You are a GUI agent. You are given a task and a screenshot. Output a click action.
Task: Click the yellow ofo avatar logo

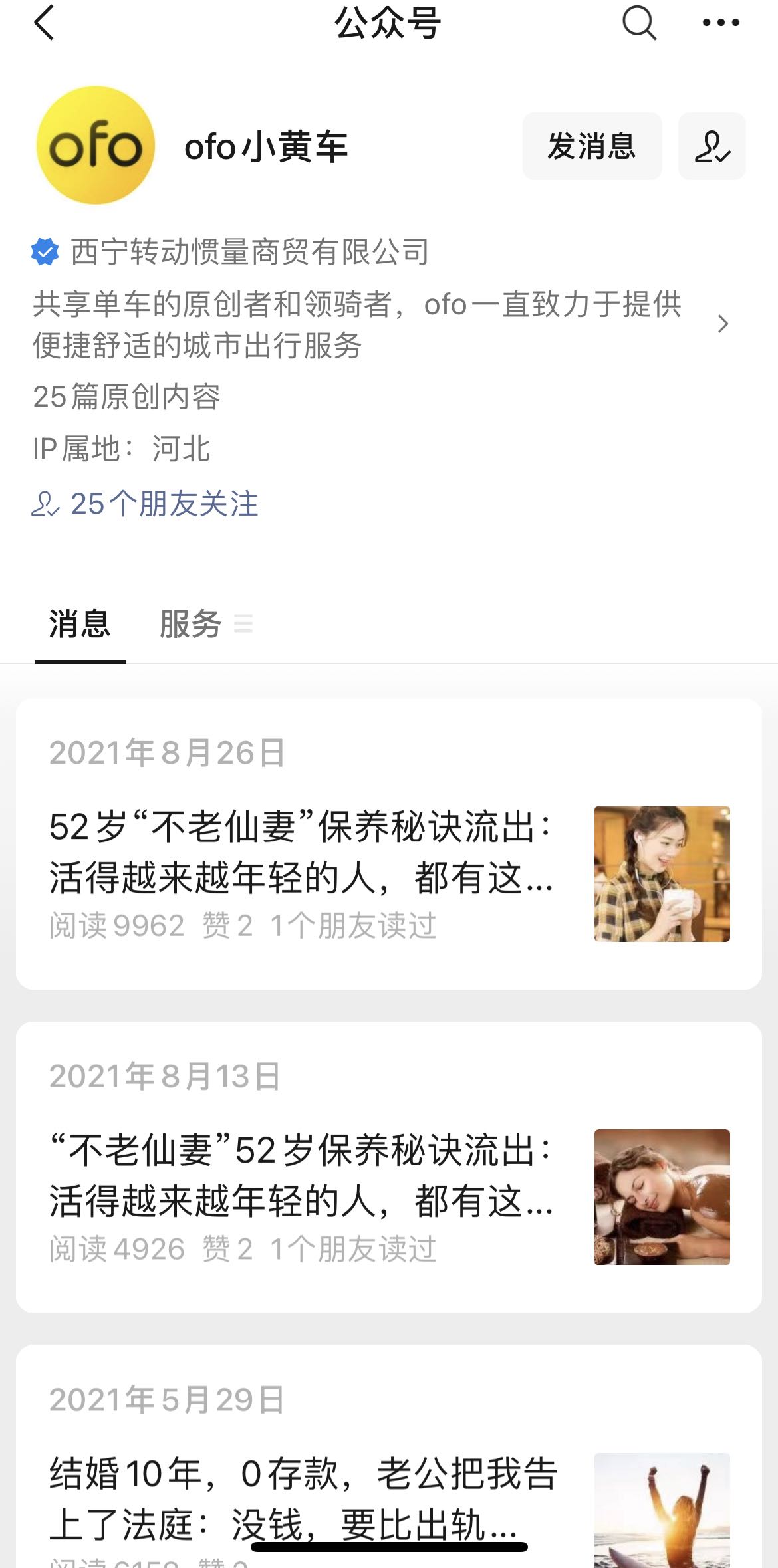tap(95, 145)
